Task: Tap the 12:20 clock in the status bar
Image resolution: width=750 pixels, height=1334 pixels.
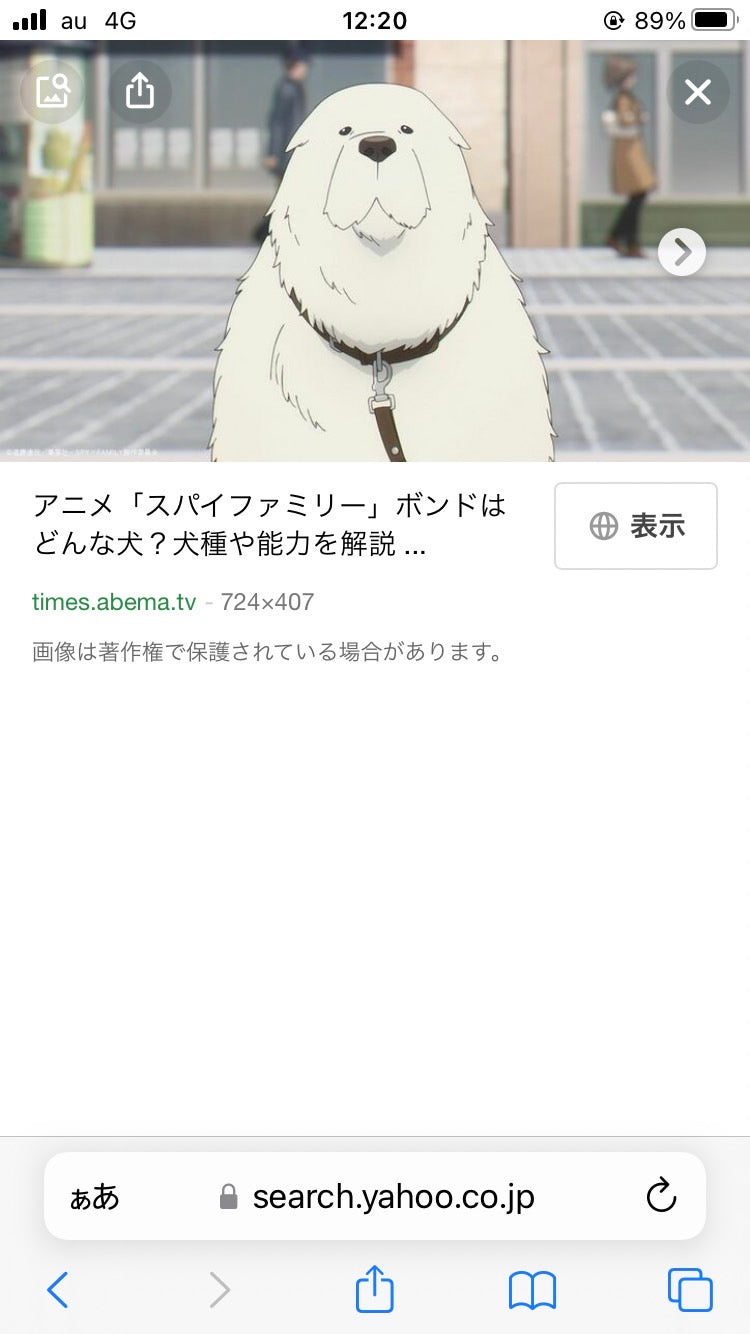Action: coord(375,20)
